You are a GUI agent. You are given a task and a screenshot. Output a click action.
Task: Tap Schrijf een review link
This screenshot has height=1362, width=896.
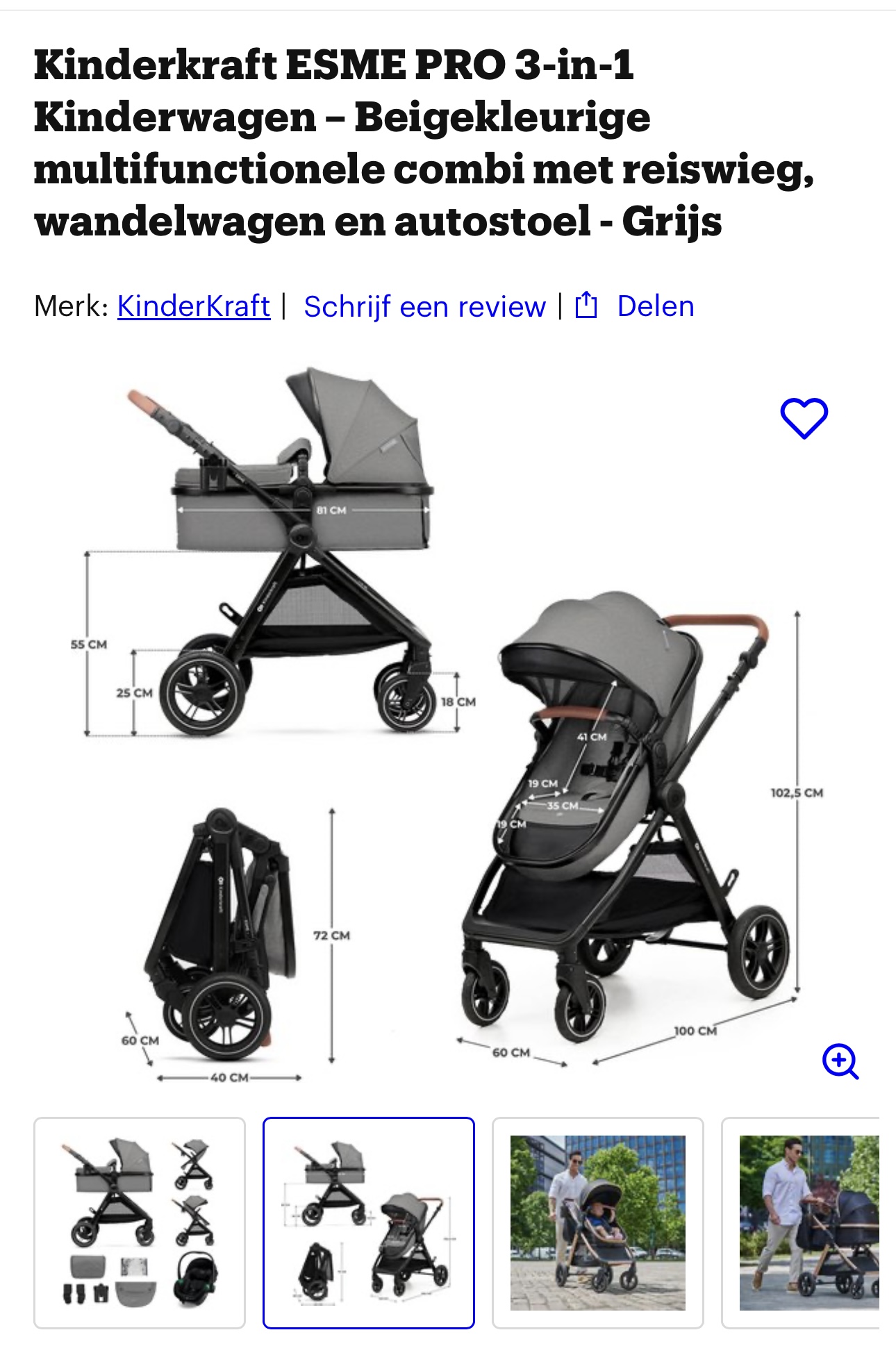click(424, 306)
